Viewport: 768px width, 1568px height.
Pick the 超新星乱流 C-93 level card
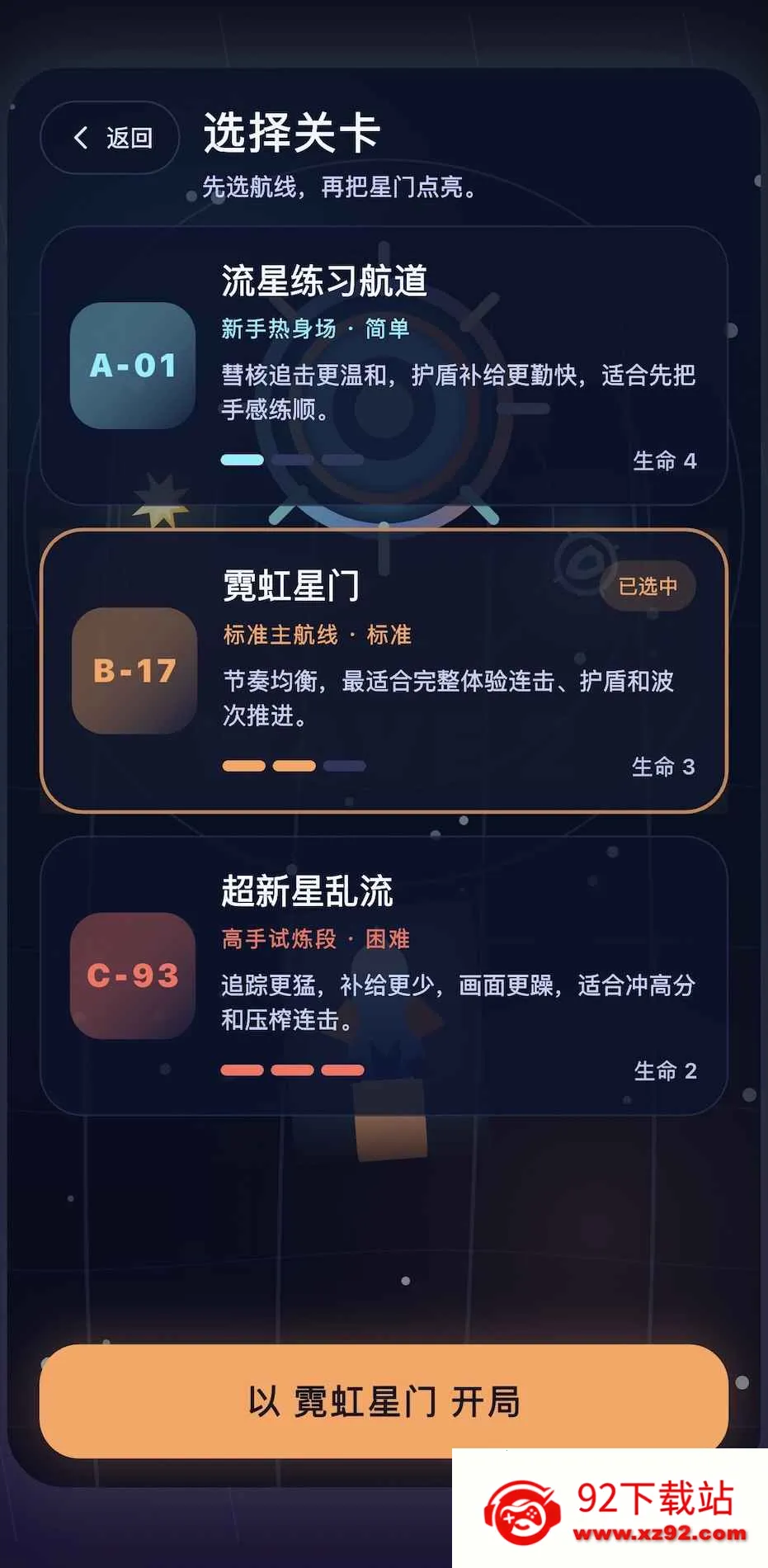coord(384,975)
